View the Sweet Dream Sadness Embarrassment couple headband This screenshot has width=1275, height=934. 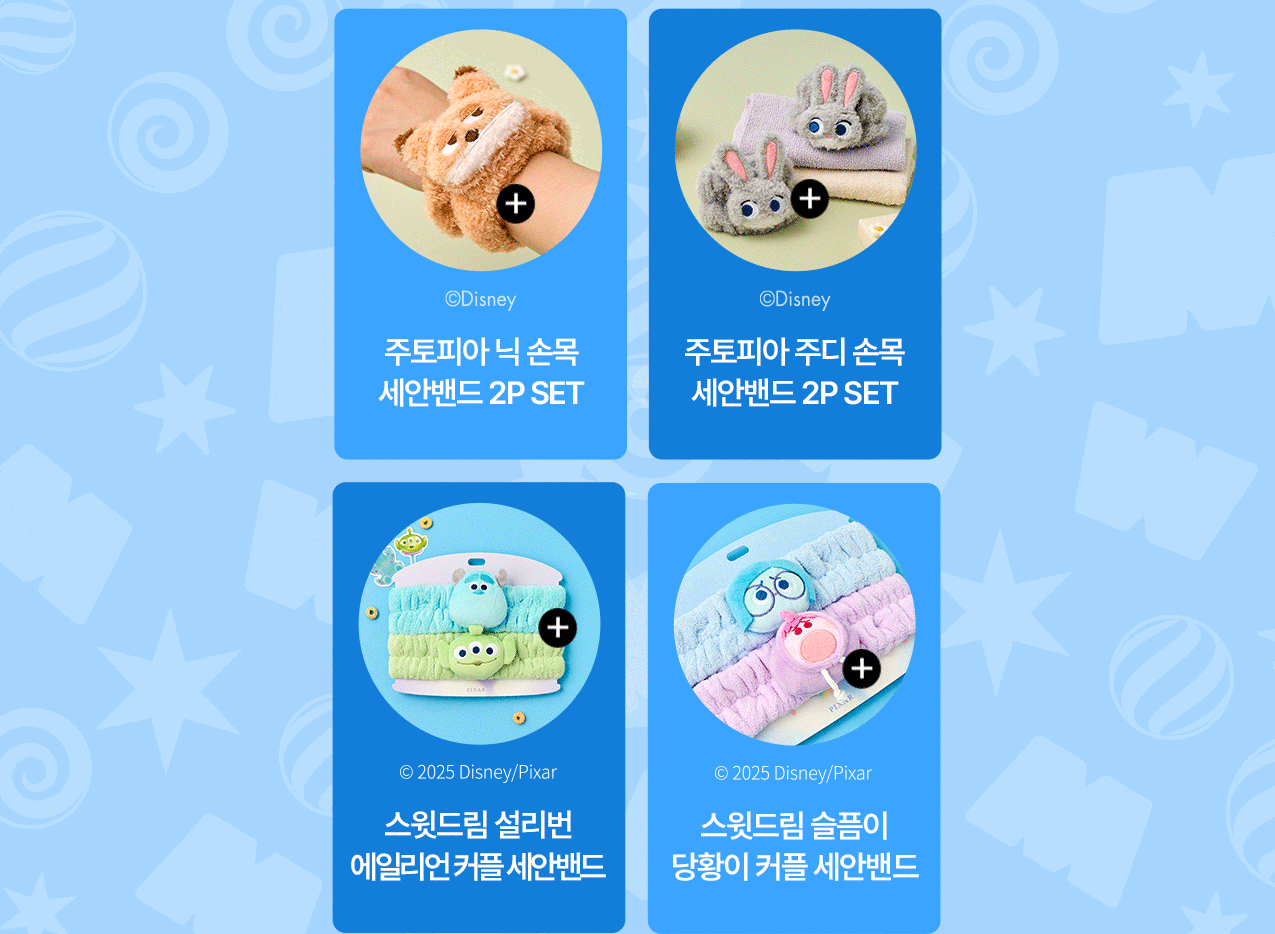pyautogui.click(x=794, y=708)
